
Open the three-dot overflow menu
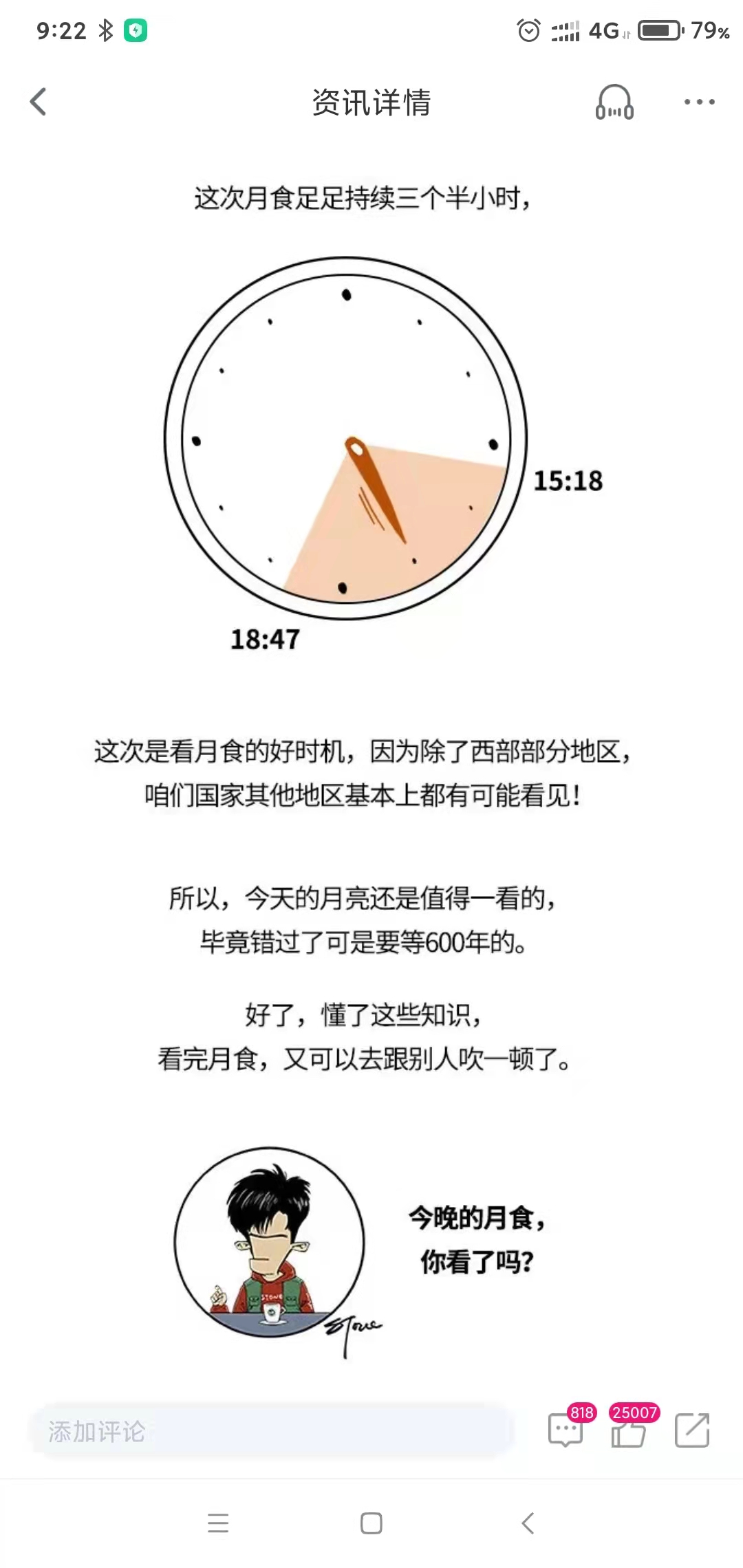pos(699,102)
